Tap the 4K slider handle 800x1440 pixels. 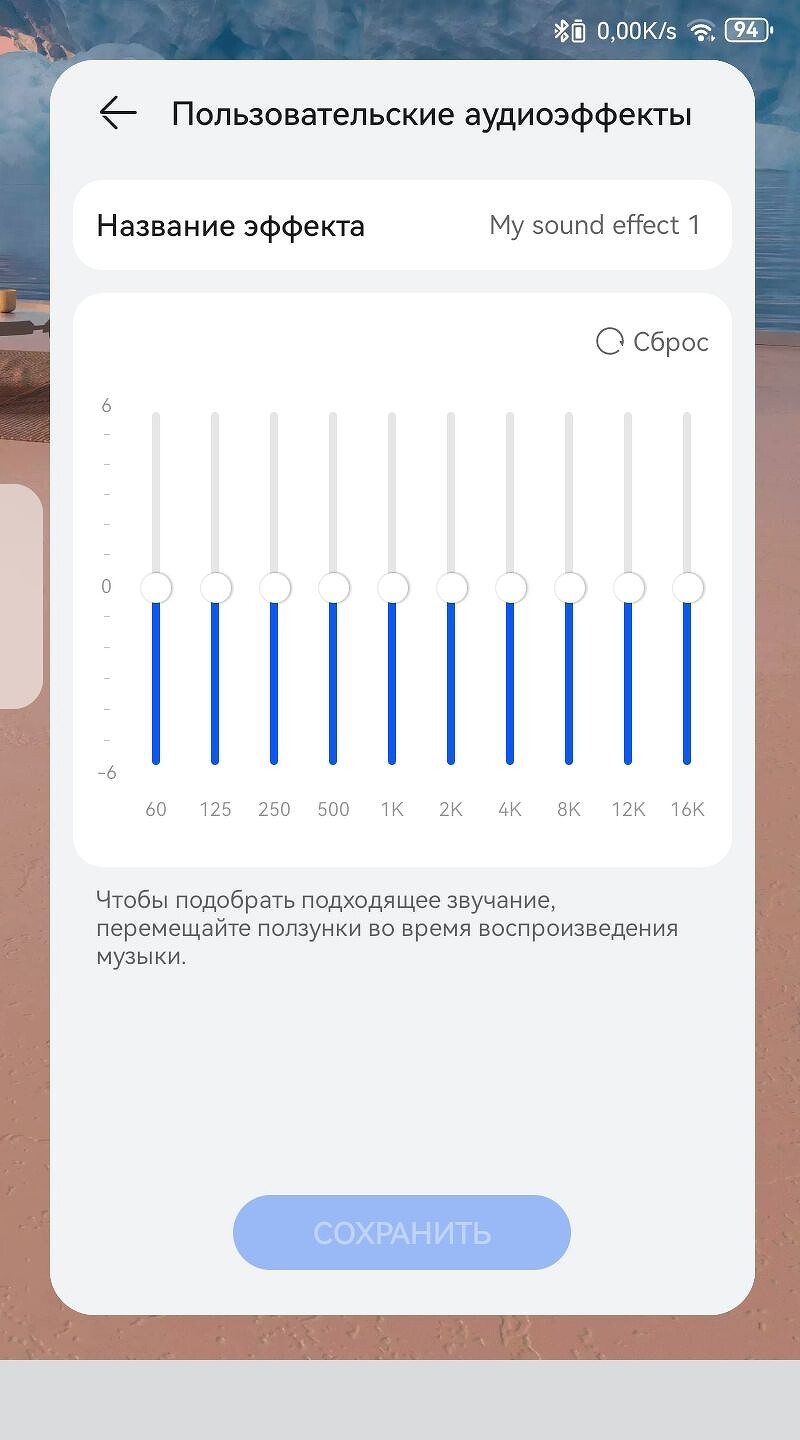pos(510,587)
